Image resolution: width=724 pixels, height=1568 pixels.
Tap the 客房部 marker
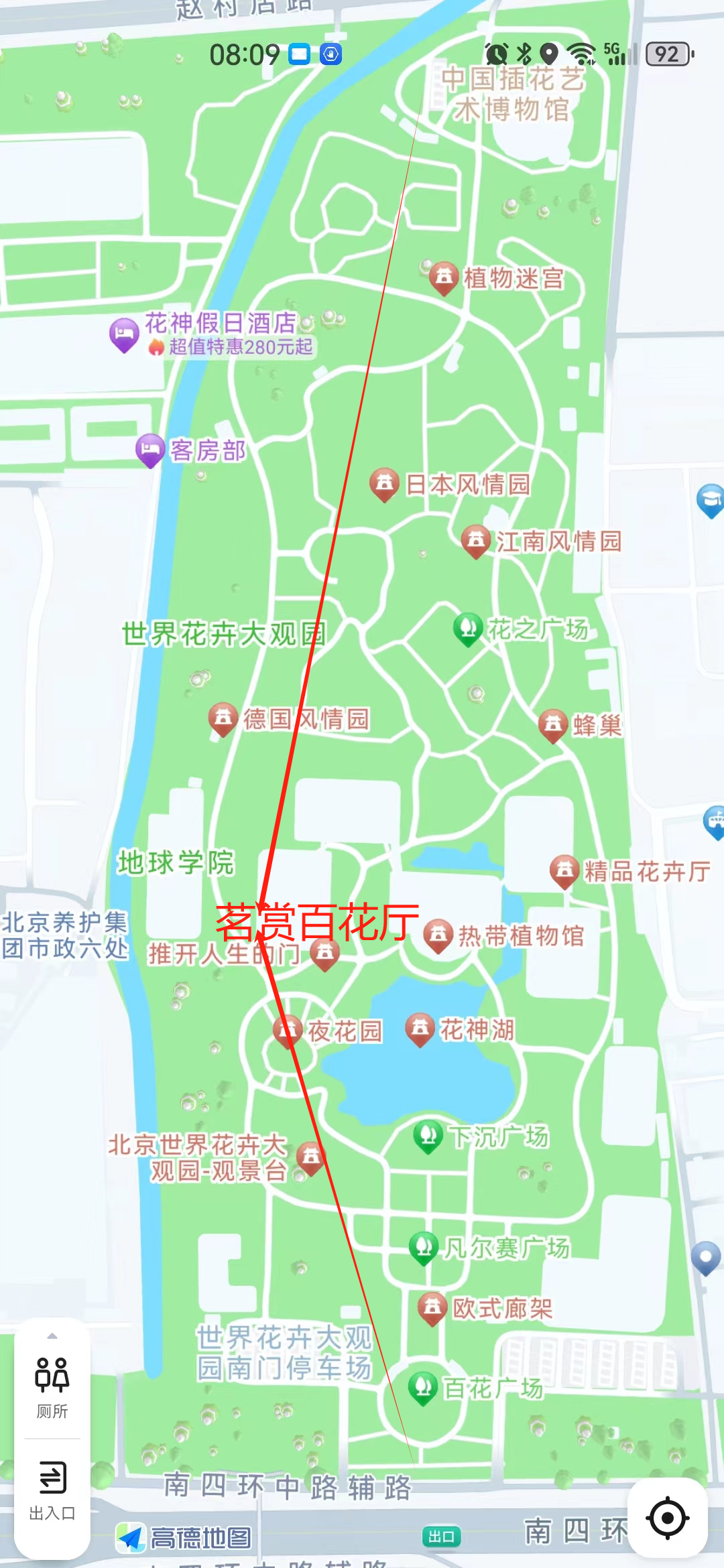point(150,450)
